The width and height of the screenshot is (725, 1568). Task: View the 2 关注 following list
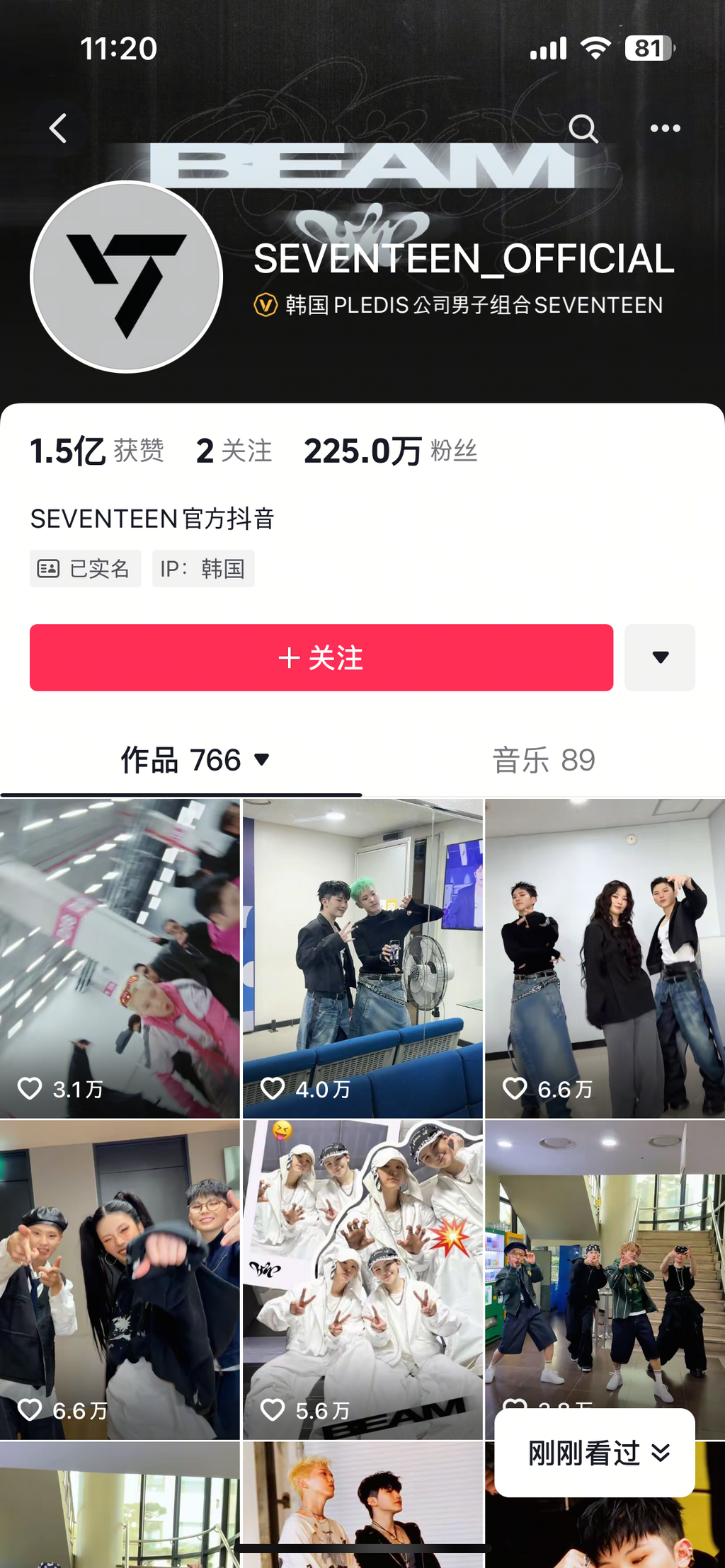click(234, 451)
